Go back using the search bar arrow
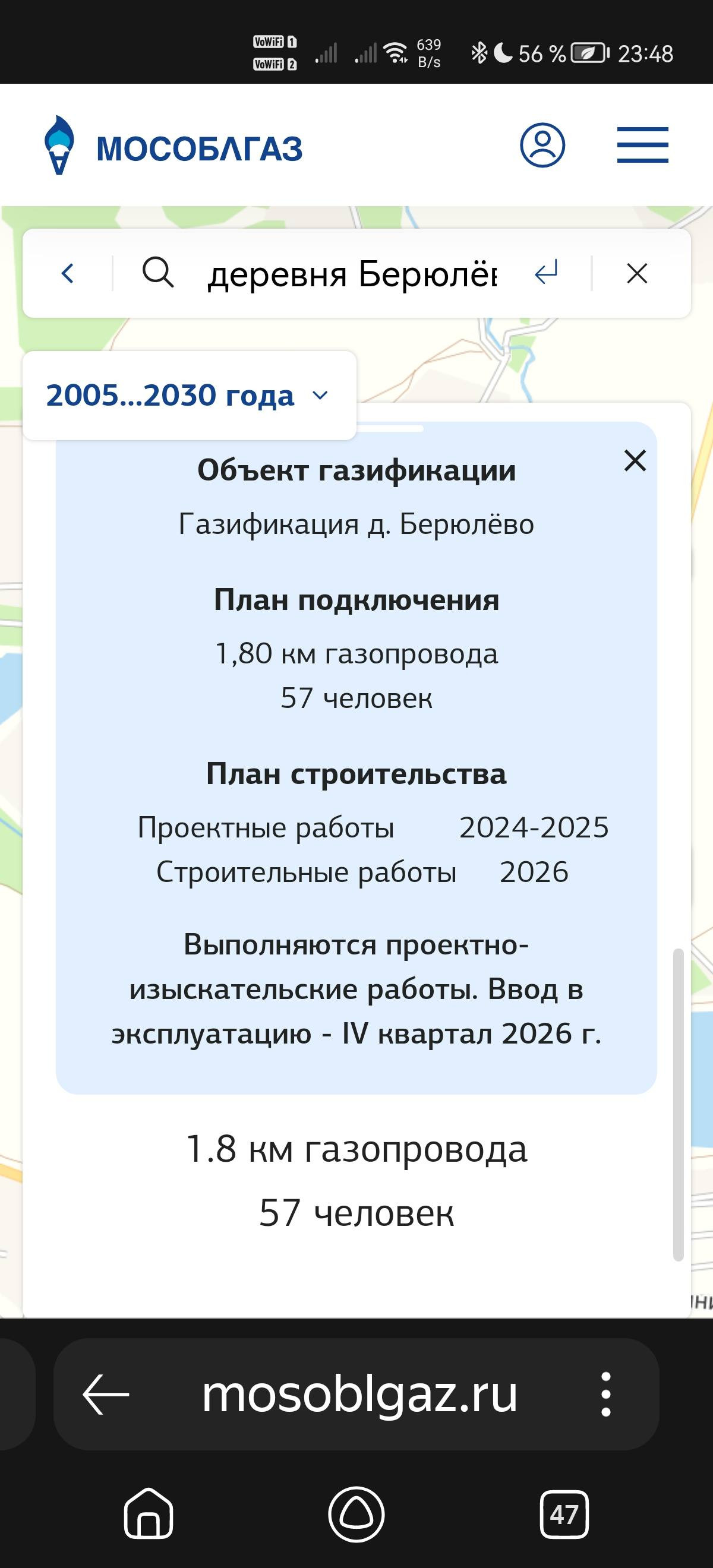The width and height of the screenshot is (713, 1568). pos(68,273)
